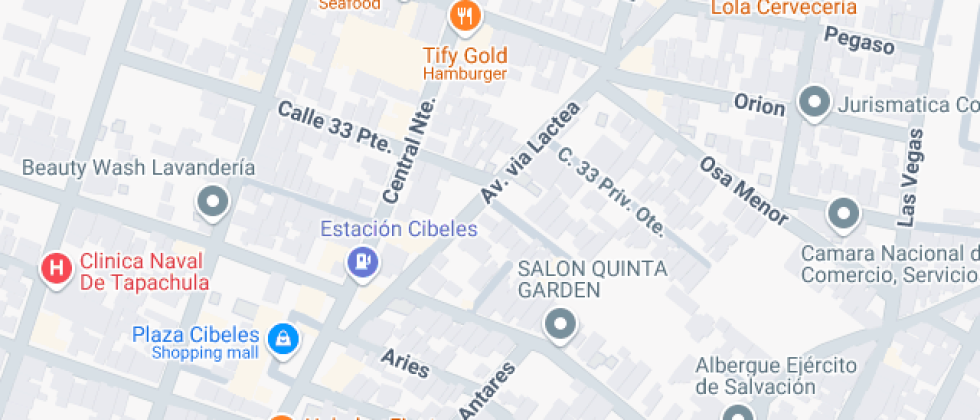Viewport: 980px width, 420px height.
Task: Select the Camara Nacional de Comercio marker
Action: [x=844, y=213]
